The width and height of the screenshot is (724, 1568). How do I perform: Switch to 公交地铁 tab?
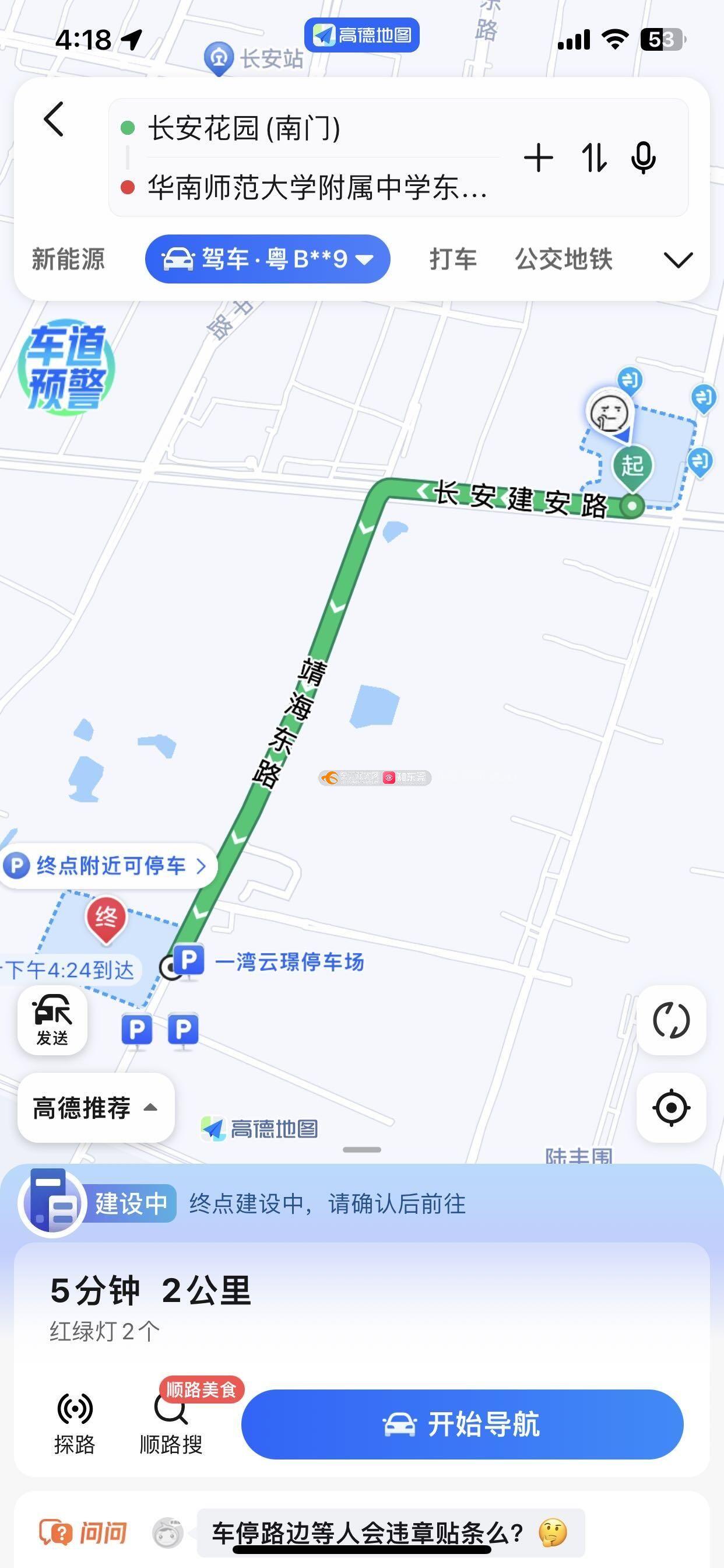[x=563, y=260]
